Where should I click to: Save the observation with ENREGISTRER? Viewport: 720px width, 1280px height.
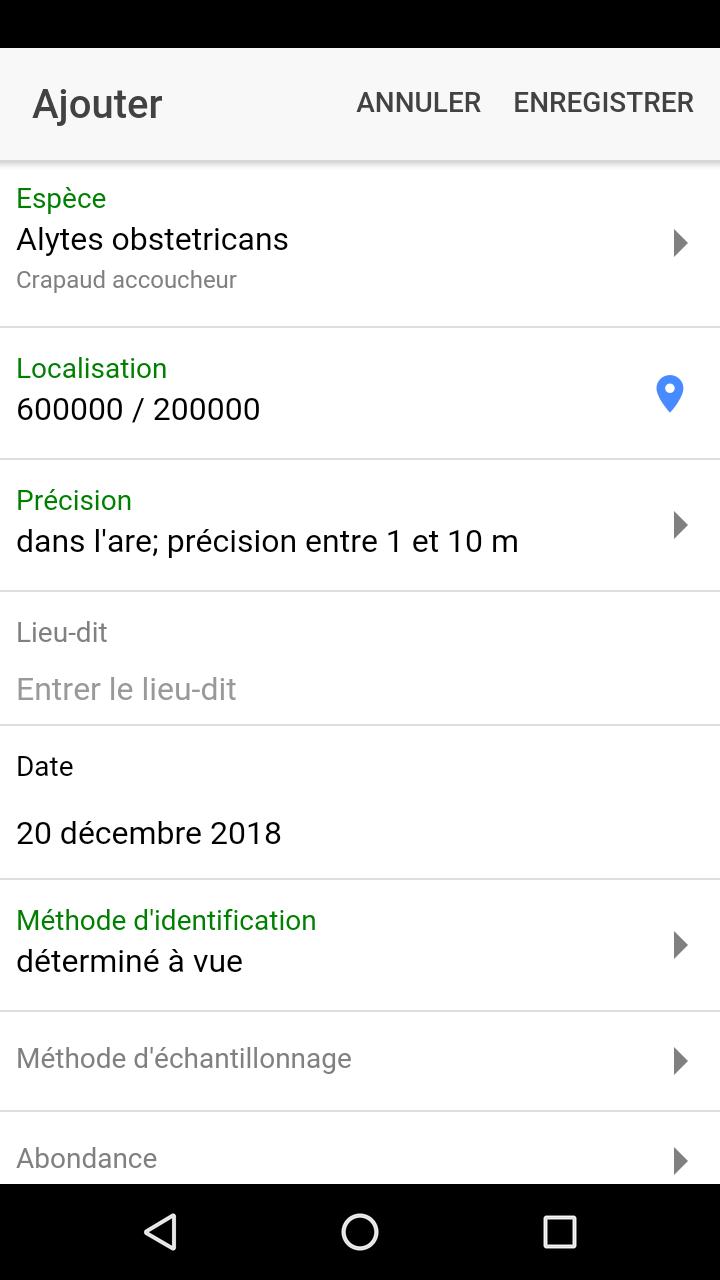click(x=603, y=103)
